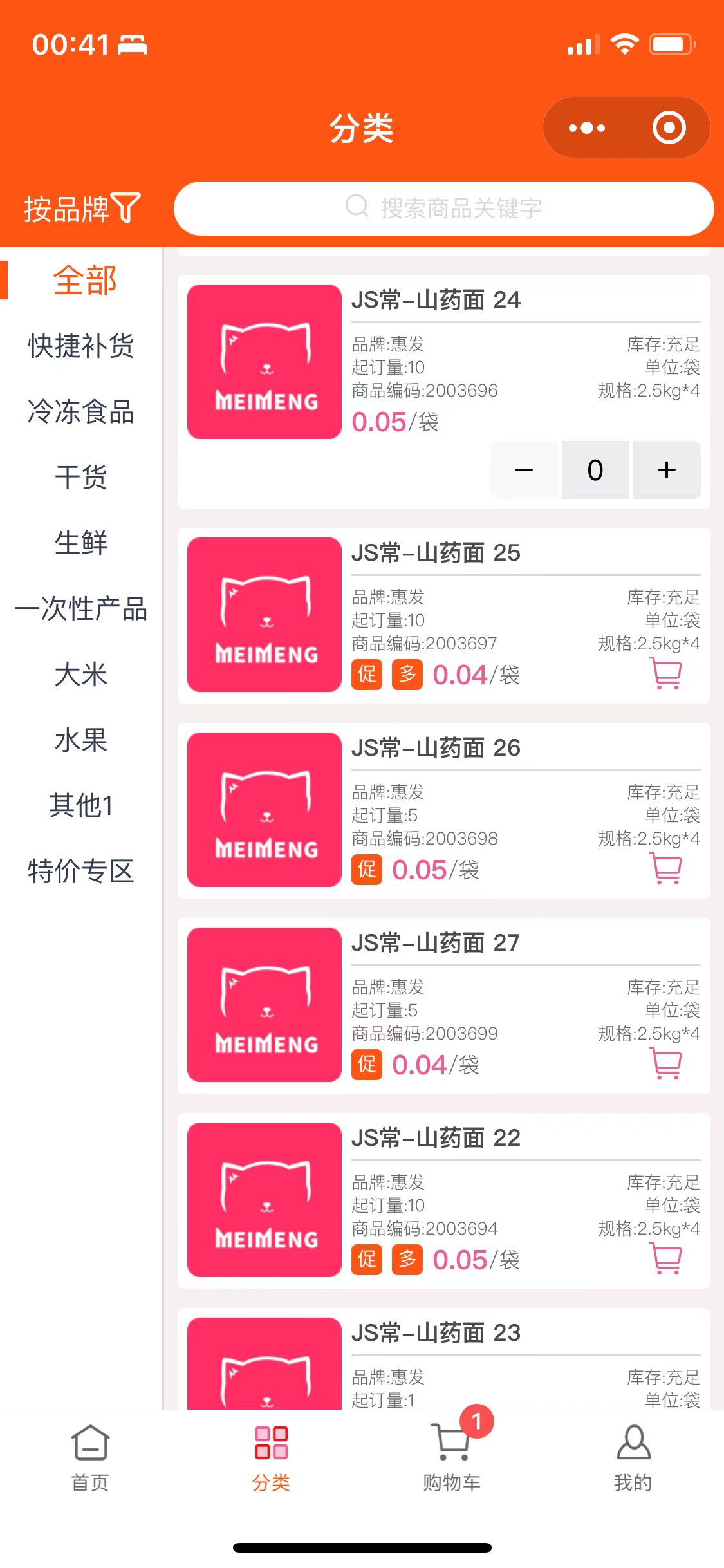Select the 冷冻食品 category
The image size is (724, 1568).
pyautogui.click(x=81, y=411)
